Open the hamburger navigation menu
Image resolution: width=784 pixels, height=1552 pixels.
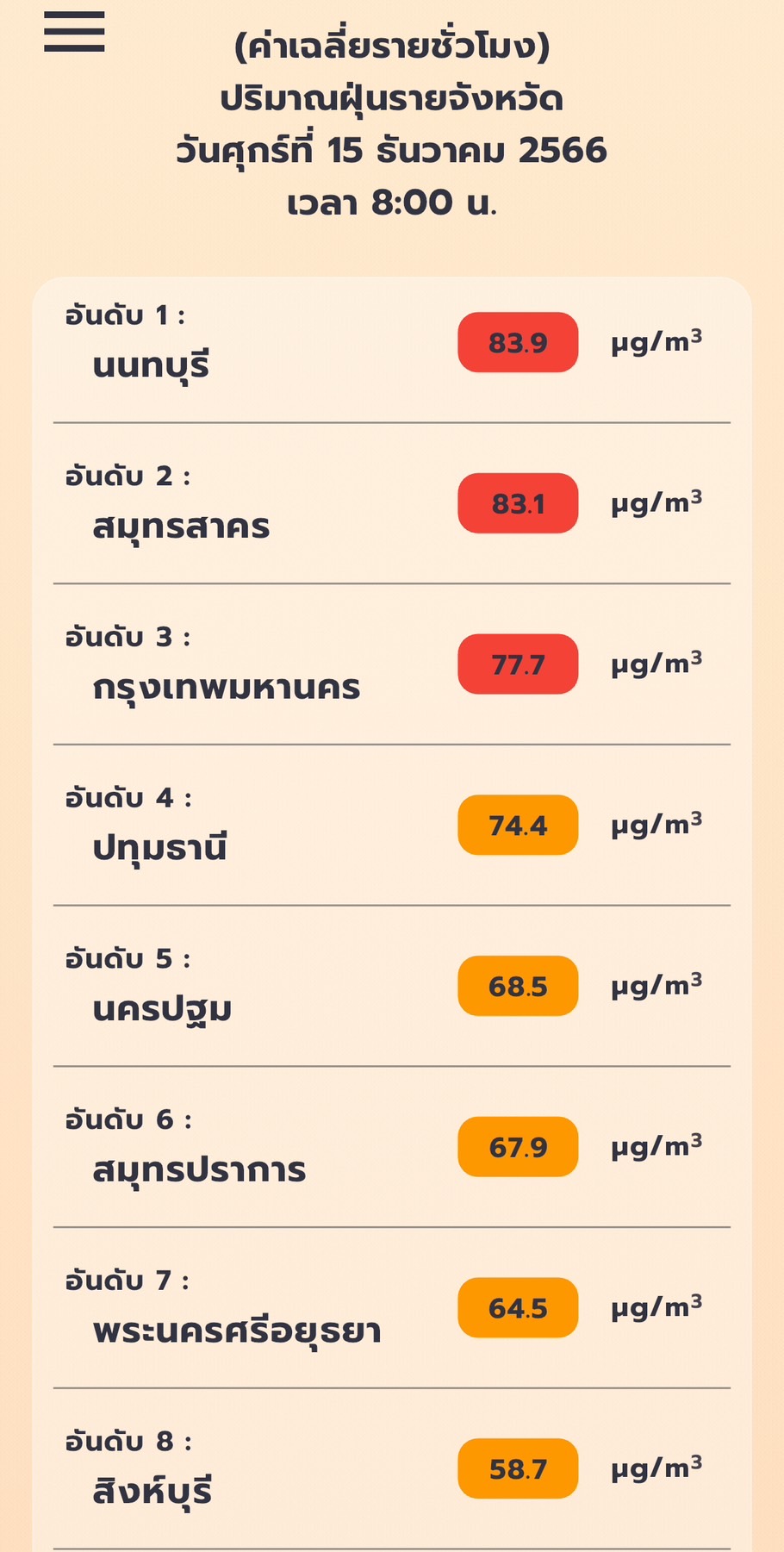pos(75,33)
